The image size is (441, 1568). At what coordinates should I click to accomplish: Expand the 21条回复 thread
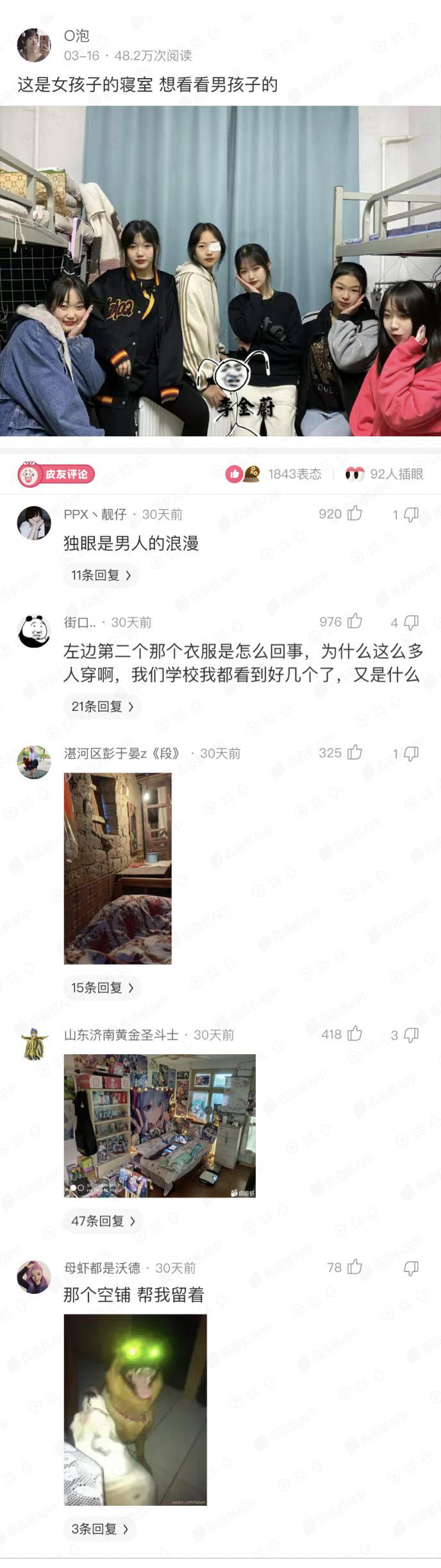(102, 706)
